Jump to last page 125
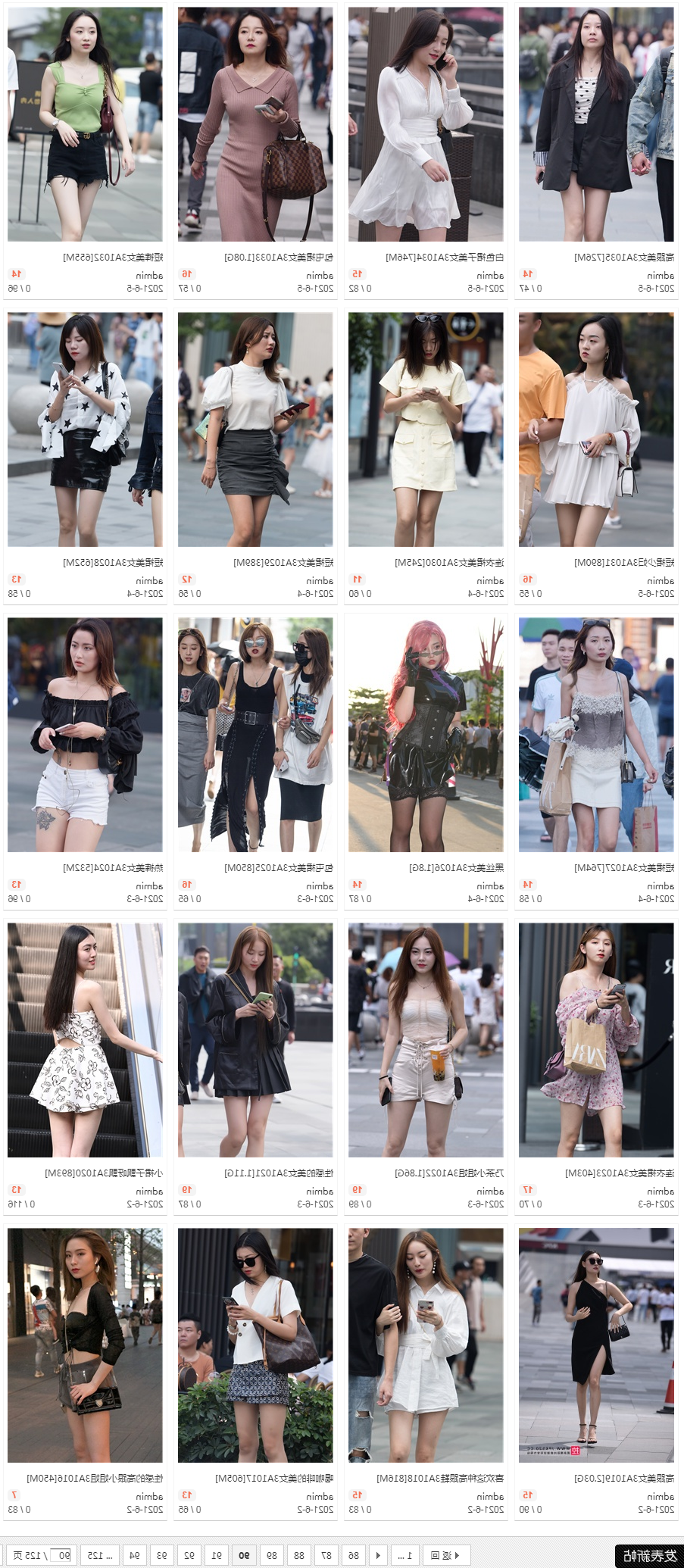The height and width of the screenshot is (1568, 684). coord(99,1555)
